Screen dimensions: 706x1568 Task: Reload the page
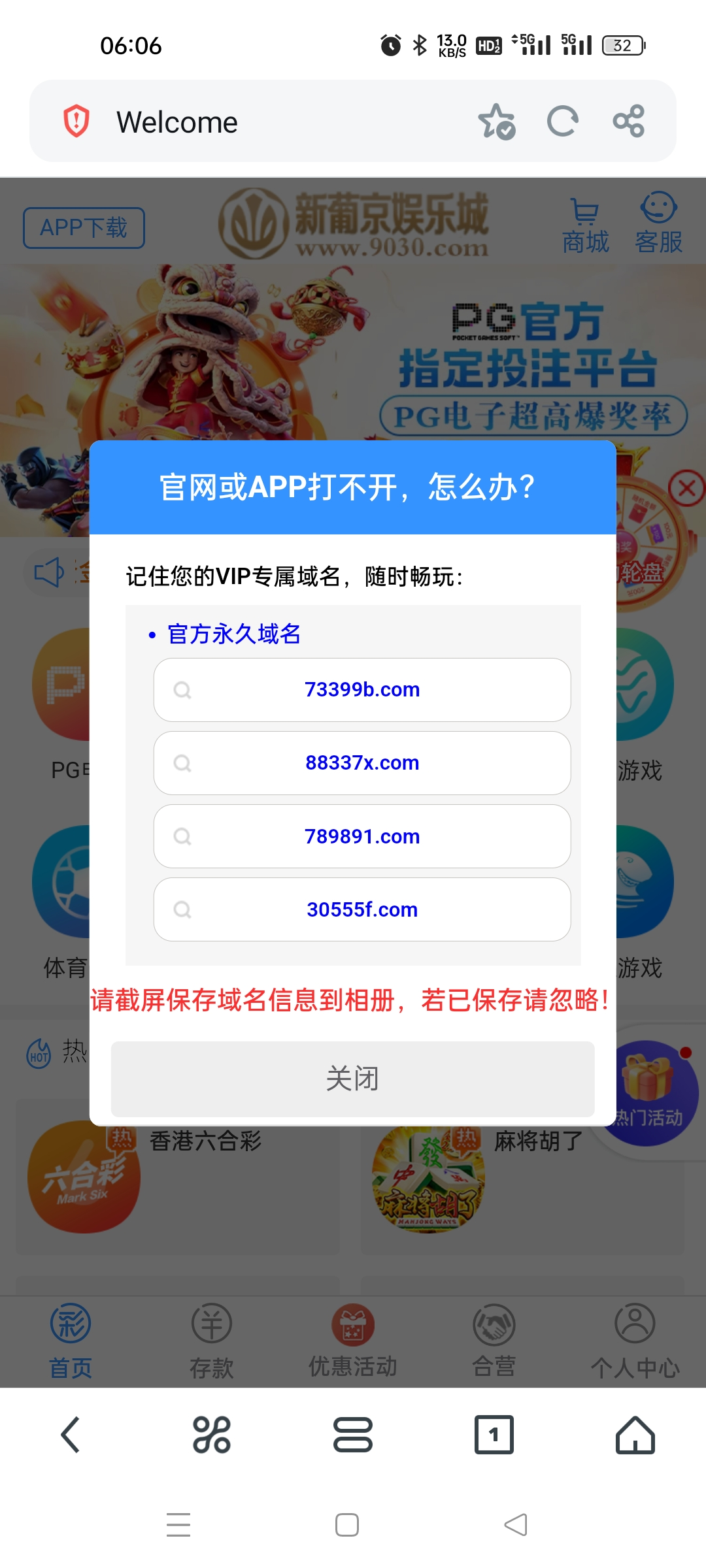tap(563, 122)
